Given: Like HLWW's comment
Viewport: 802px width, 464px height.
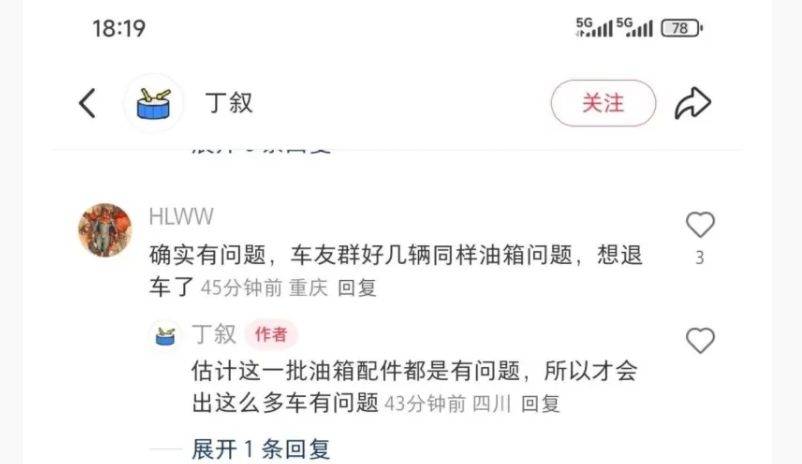Looking at the screenshot, I should [700, 225].
